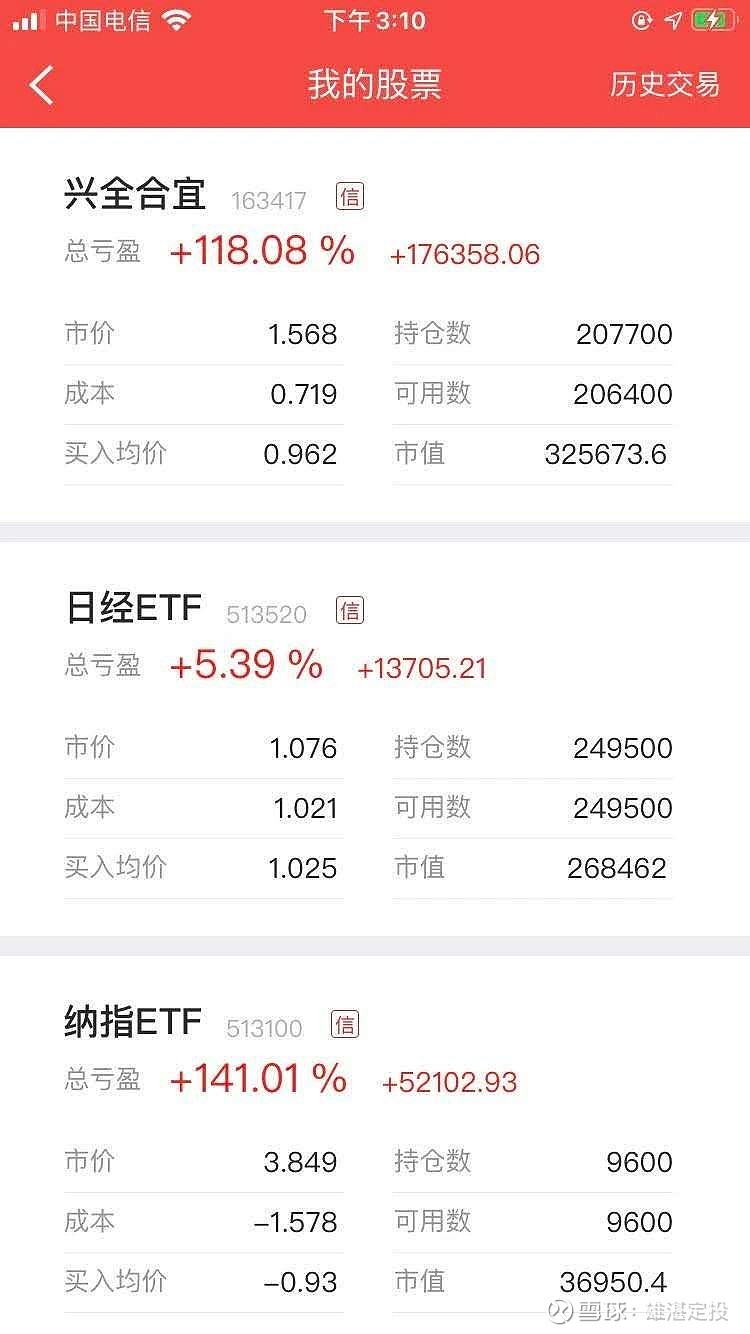Open 历史交易 trade history

[x=665, y=85]
